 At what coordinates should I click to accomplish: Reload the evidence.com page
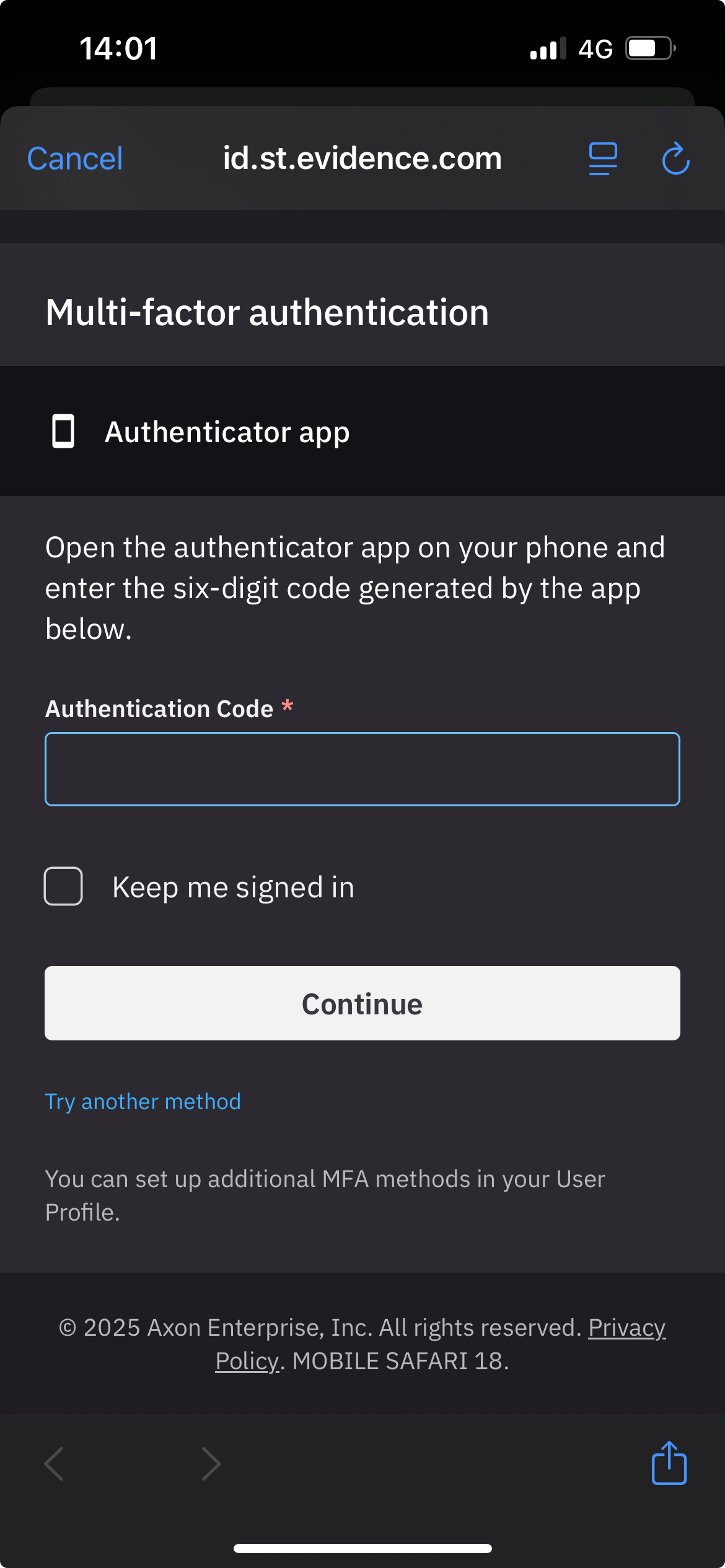tap(675, 159)
